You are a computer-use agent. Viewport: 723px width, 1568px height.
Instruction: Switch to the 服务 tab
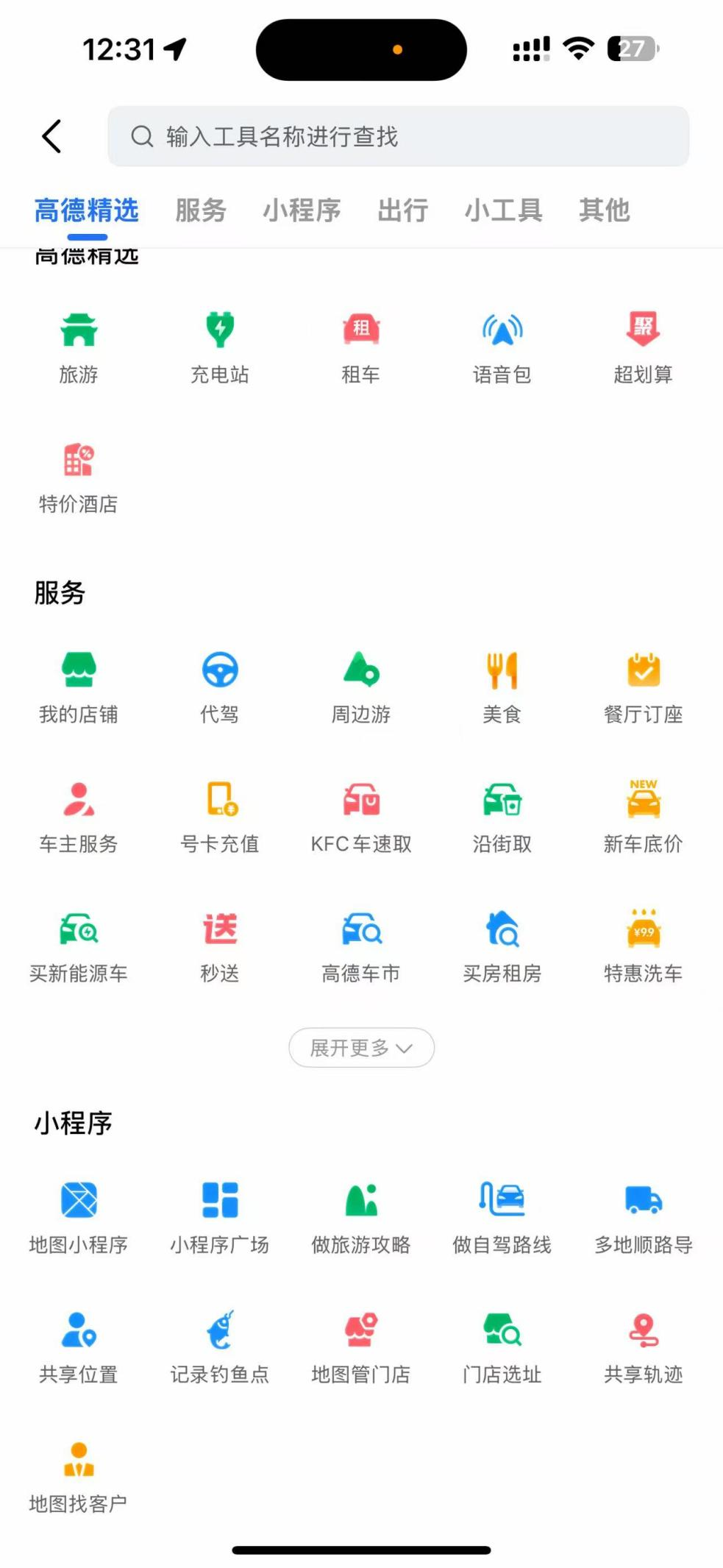pyautogui.click(x=200, y=210)
